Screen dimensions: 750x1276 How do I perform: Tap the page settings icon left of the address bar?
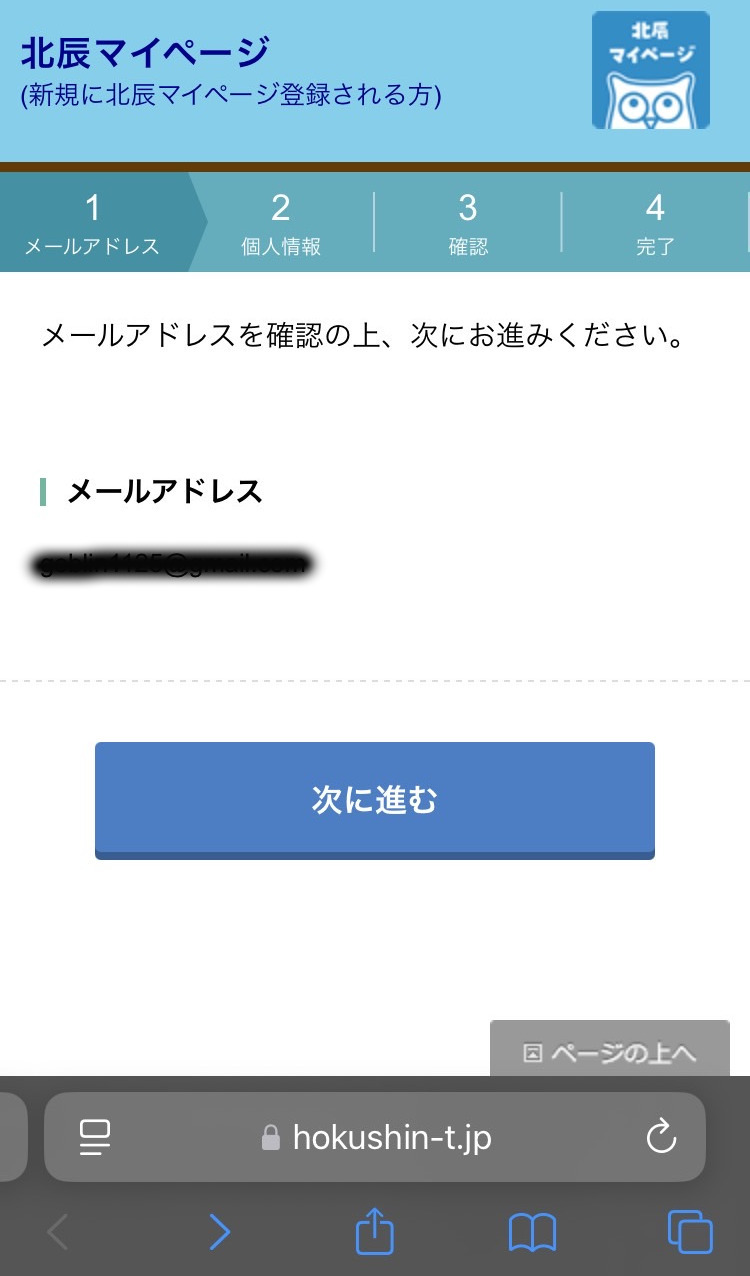point(95,1137)
